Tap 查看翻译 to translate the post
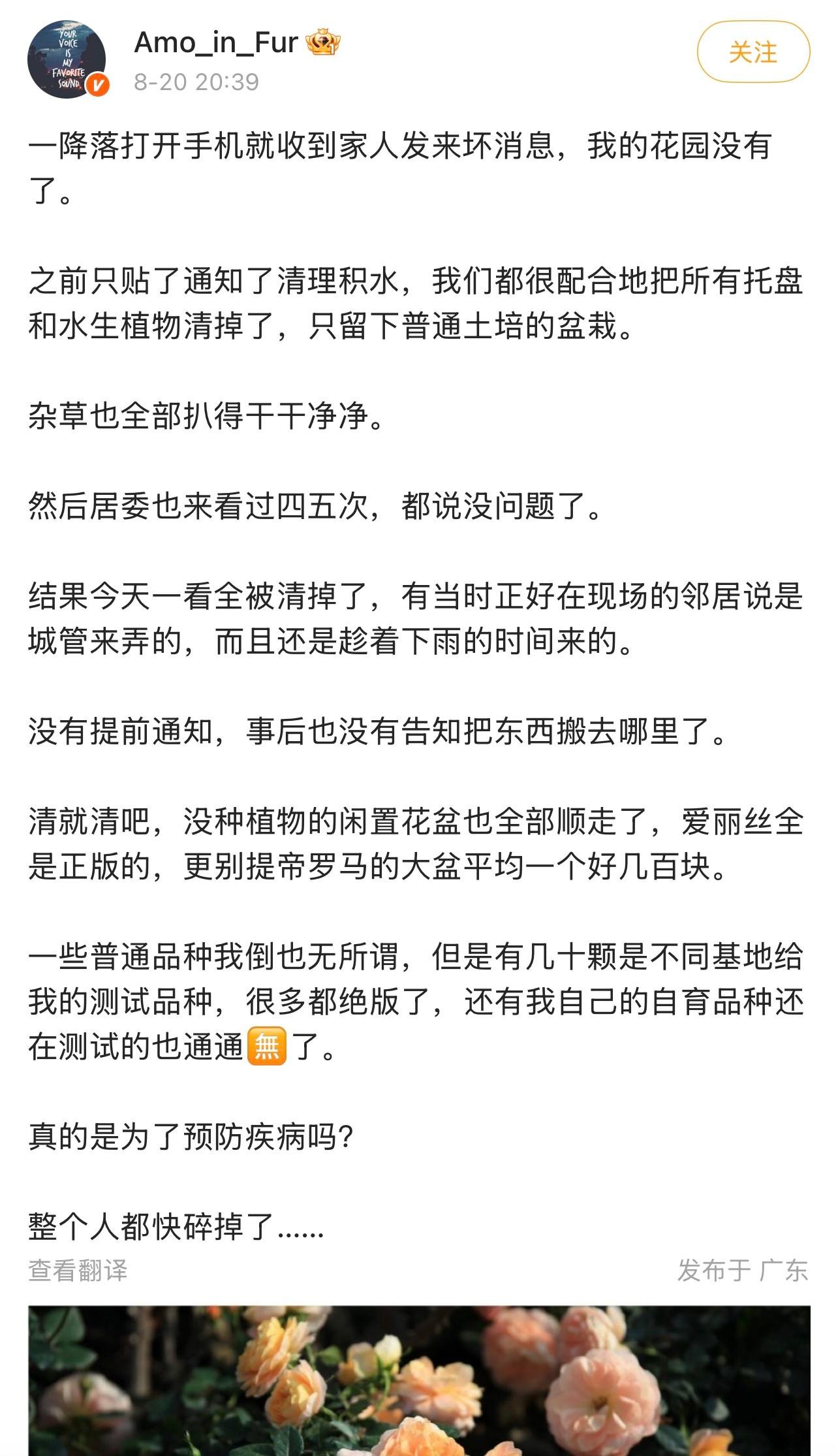The height and width of the screenshot is (1456, 838). [x=78, y=1271]
